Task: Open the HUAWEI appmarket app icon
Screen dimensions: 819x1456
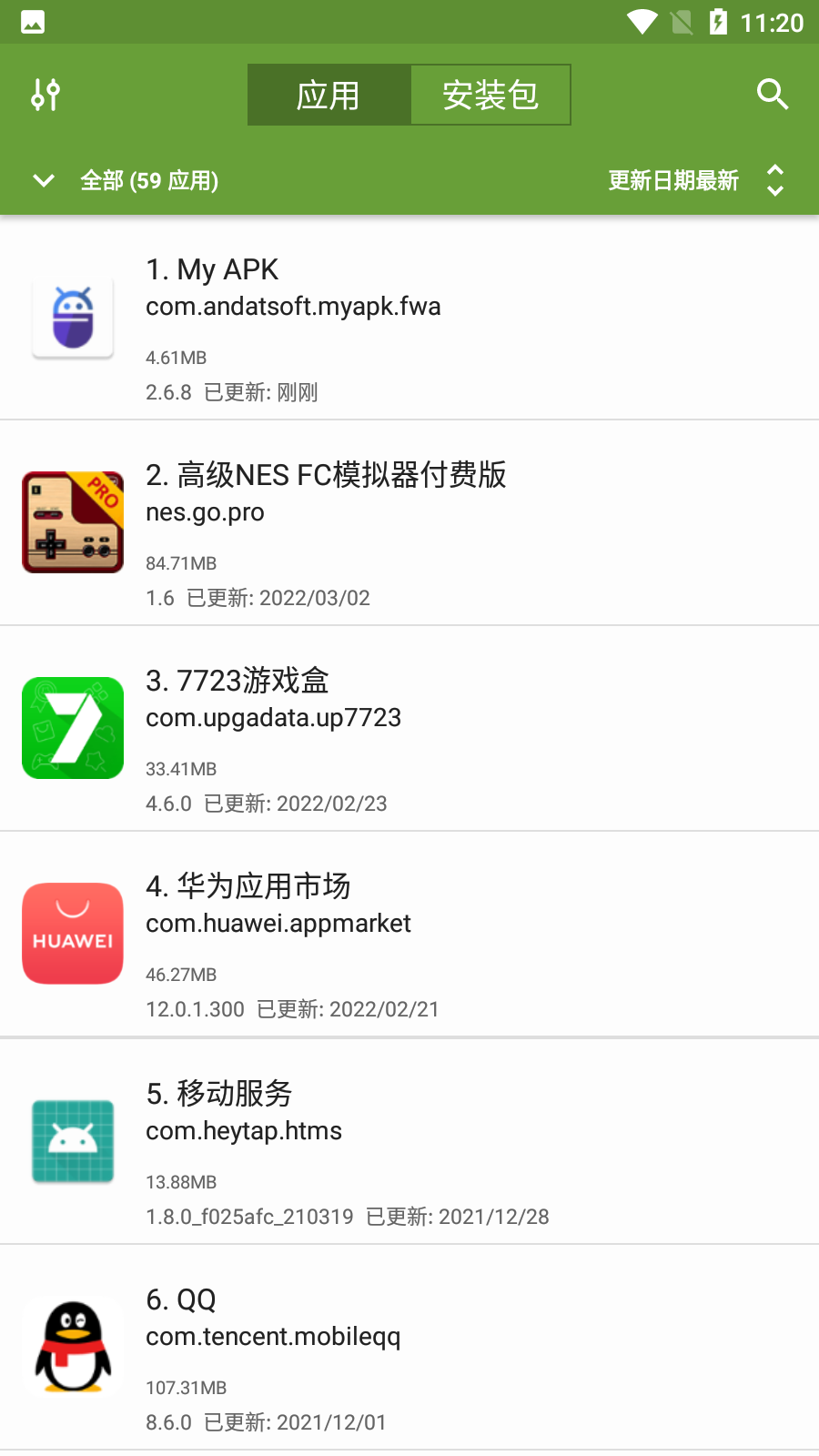Action: point(72,934)
